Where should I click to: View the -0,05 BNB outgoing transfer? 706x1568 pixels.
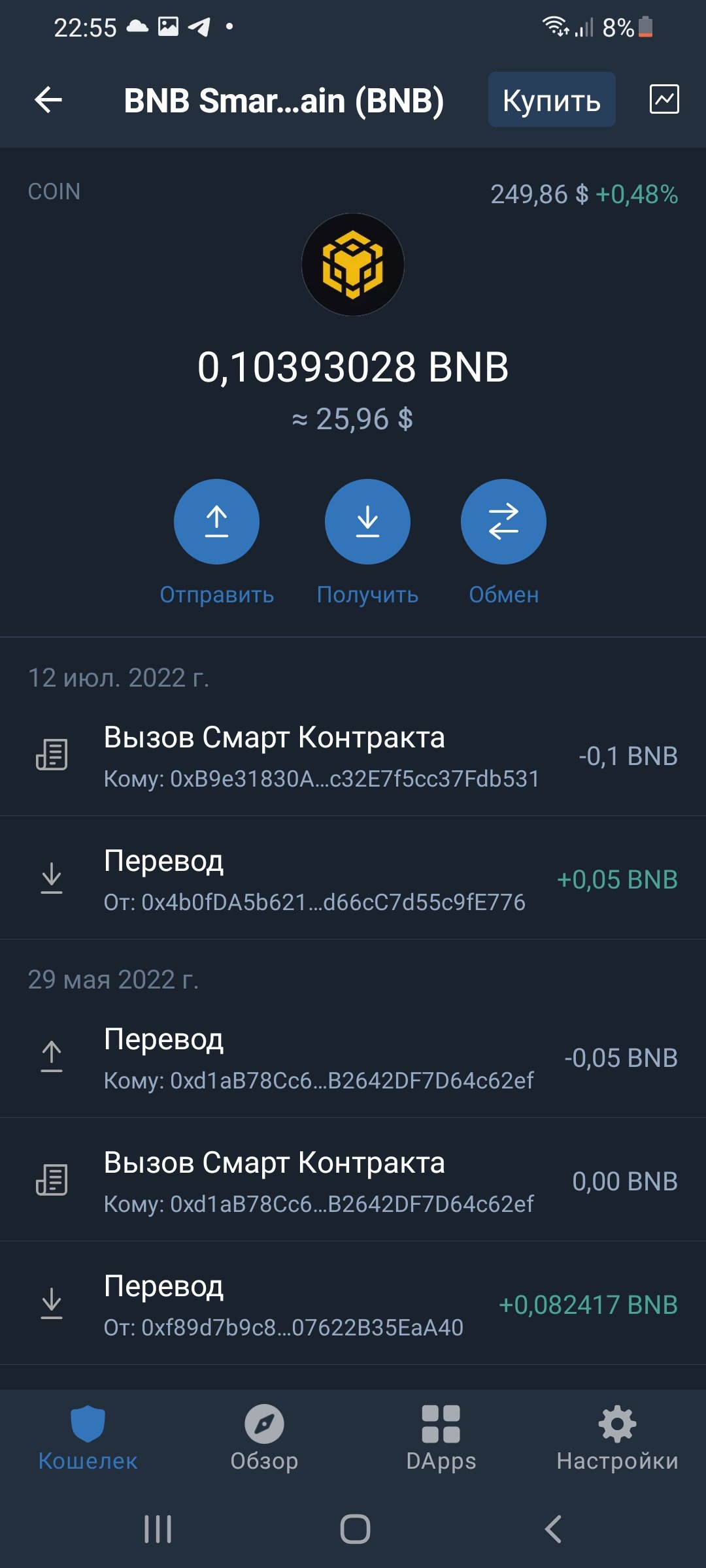[353, 1057]
